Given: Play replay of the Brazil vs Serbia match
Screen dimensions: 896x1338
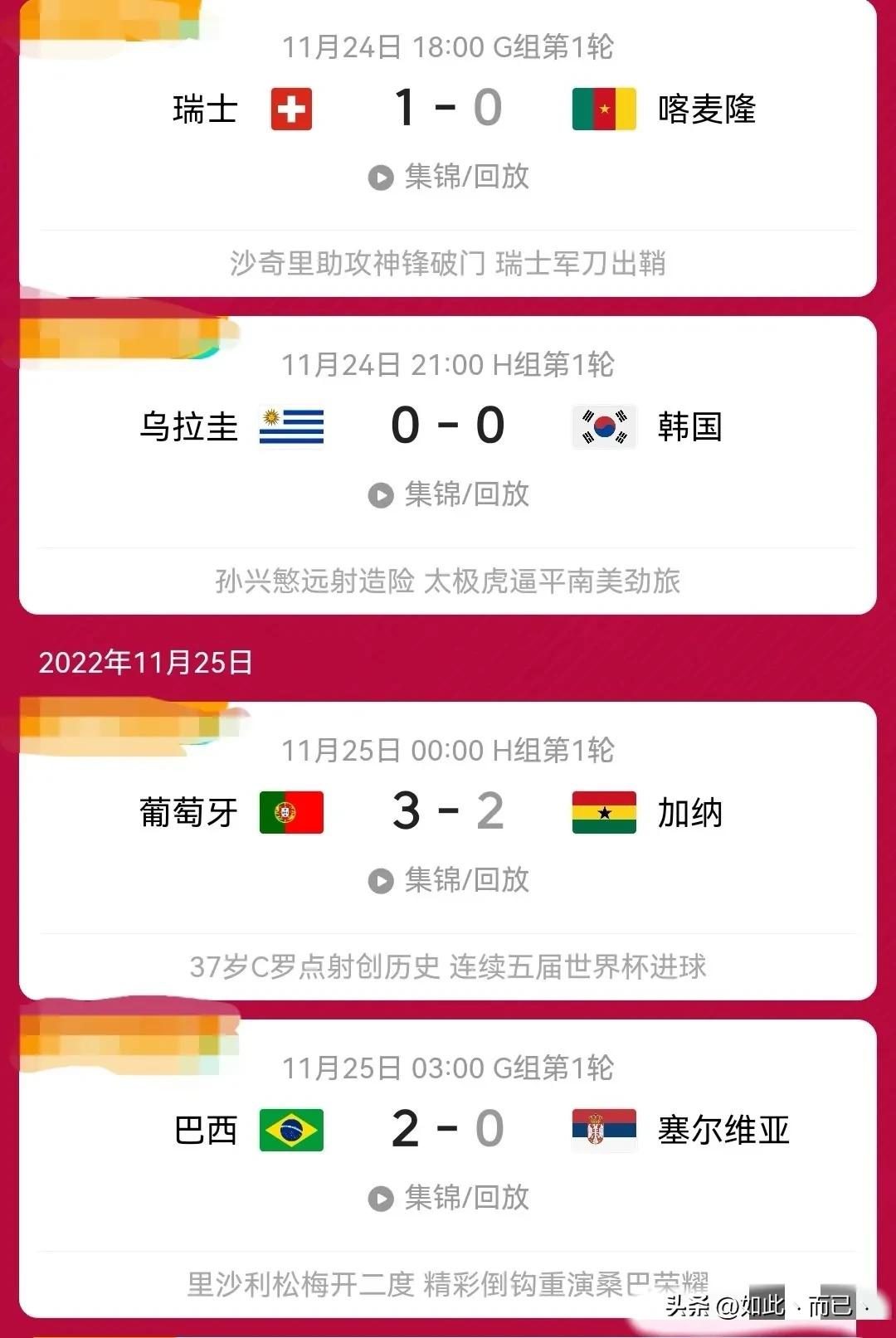Looking at the screenshot, I should (x=448, y=1197).
